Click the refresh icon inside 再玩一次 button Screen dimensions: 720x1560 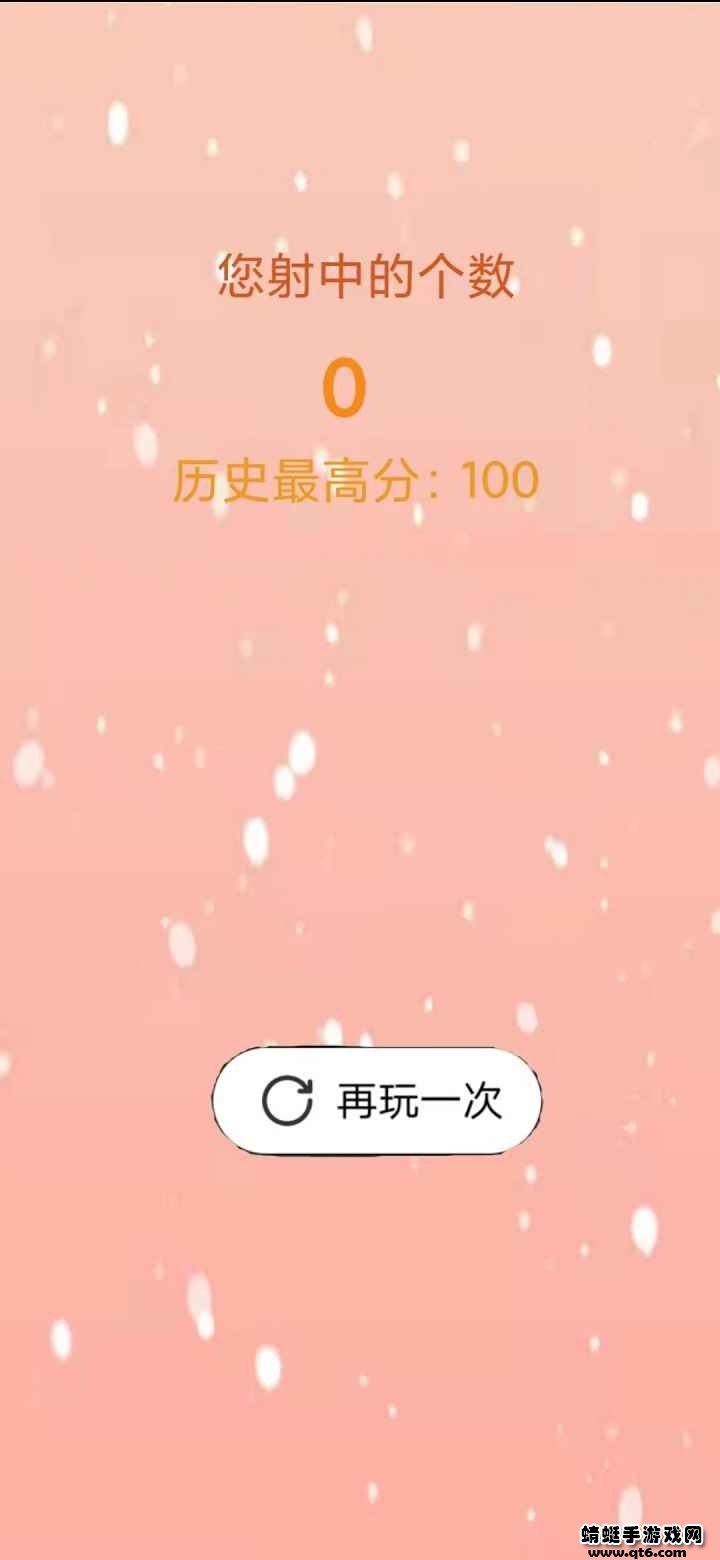(287, 1098)
